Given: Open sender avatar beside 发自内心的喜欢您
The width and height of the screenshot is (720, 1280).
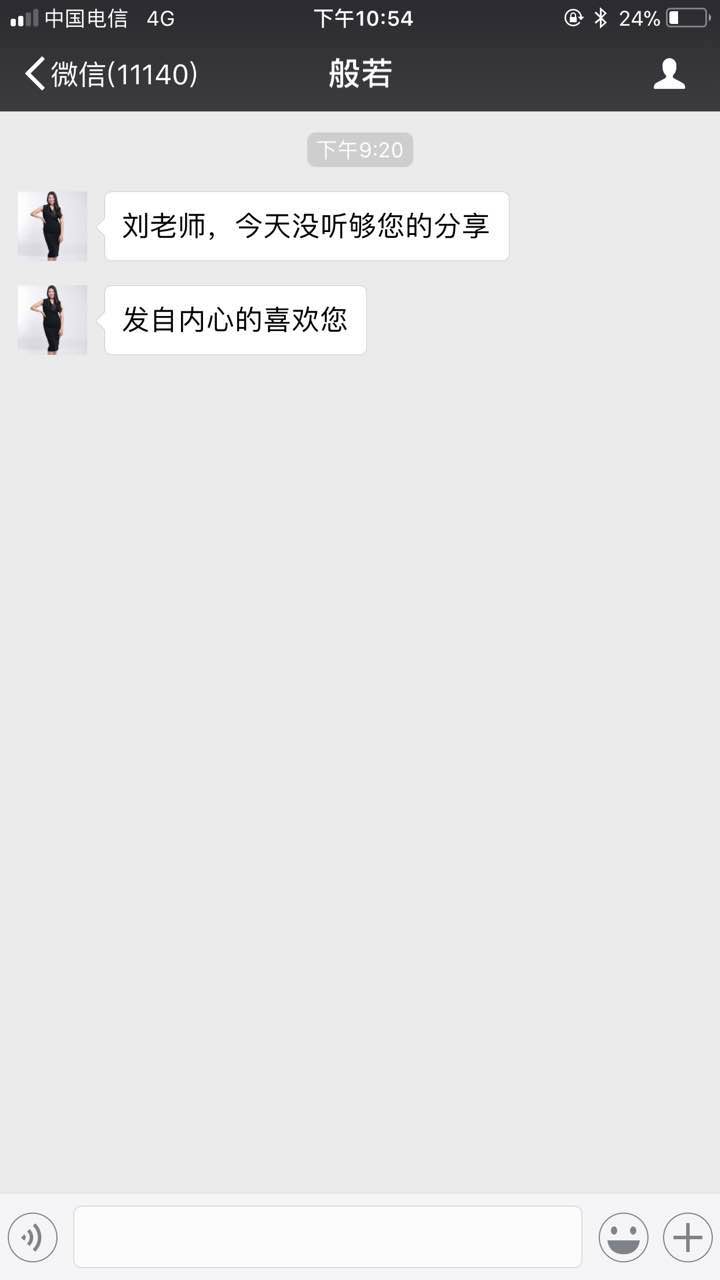Looking at the screenshot, I should tap(52, 320).
